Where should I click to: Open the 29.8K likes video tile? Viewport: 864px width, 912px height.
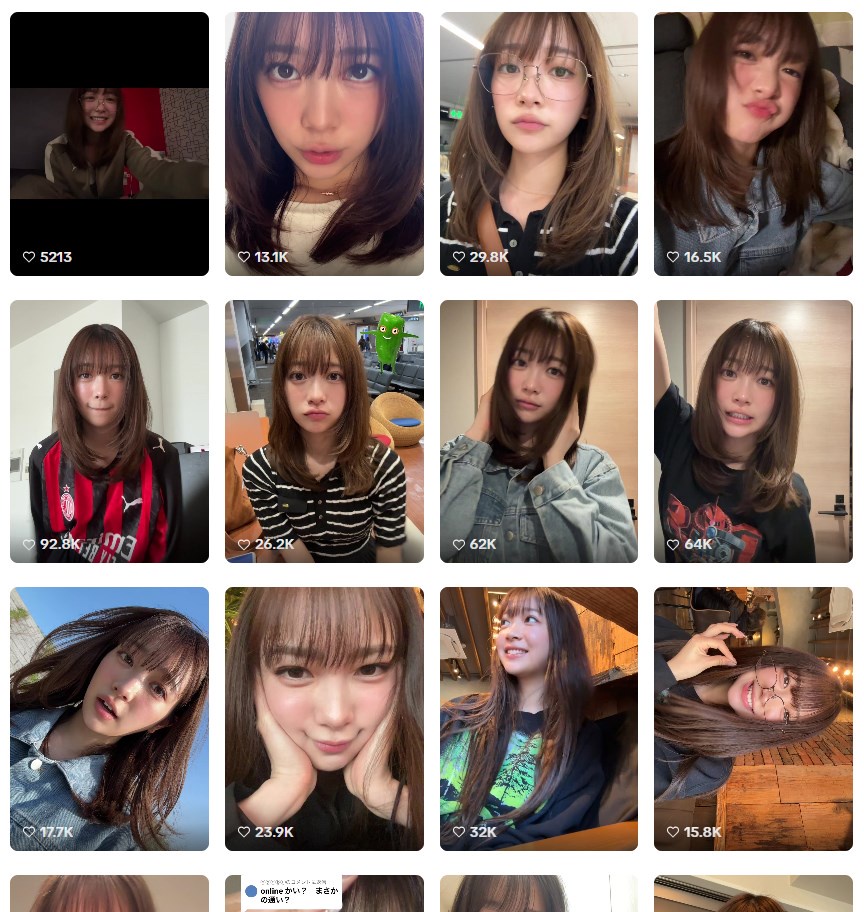[538, 143]
